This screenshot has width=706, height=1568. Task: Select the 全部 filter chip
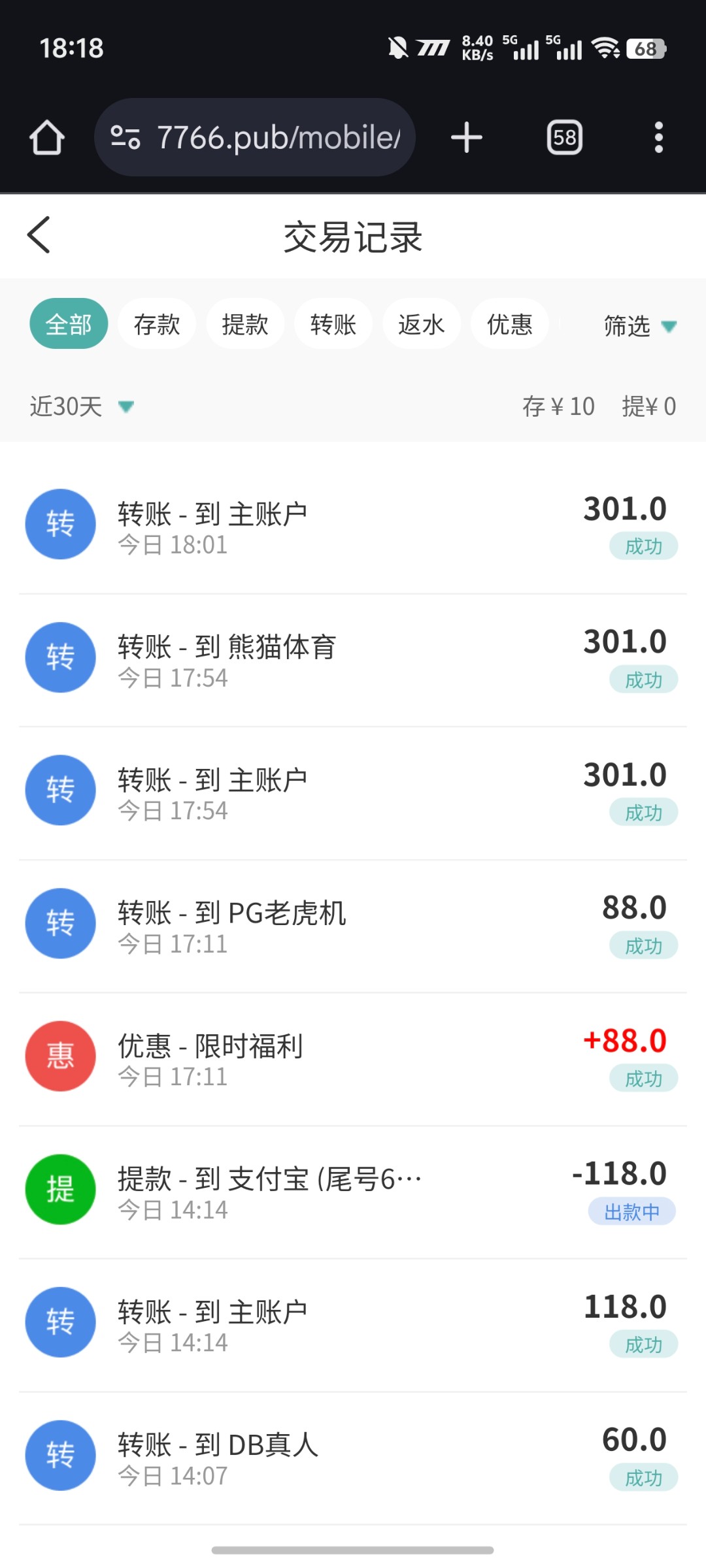[x=69, y=324]
